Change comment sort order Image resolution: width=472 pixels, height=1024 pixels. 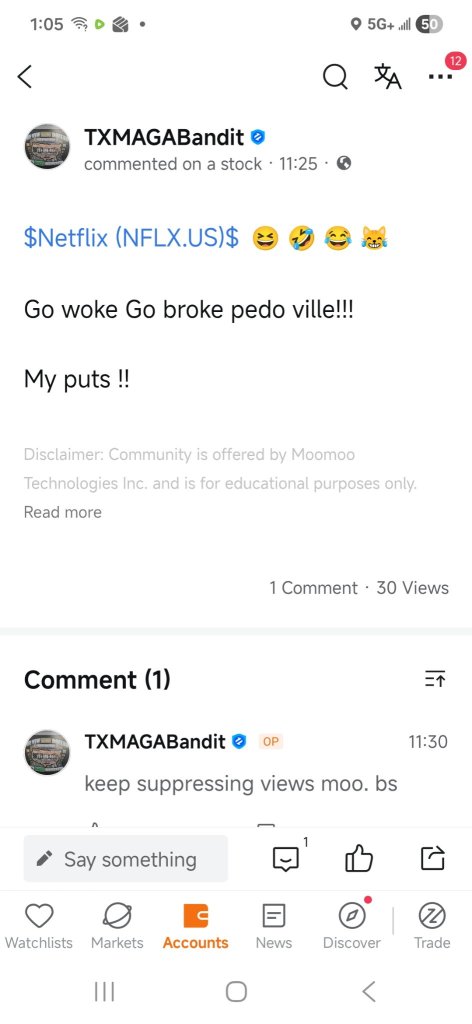pyautogui.click(x=435, y=680)
